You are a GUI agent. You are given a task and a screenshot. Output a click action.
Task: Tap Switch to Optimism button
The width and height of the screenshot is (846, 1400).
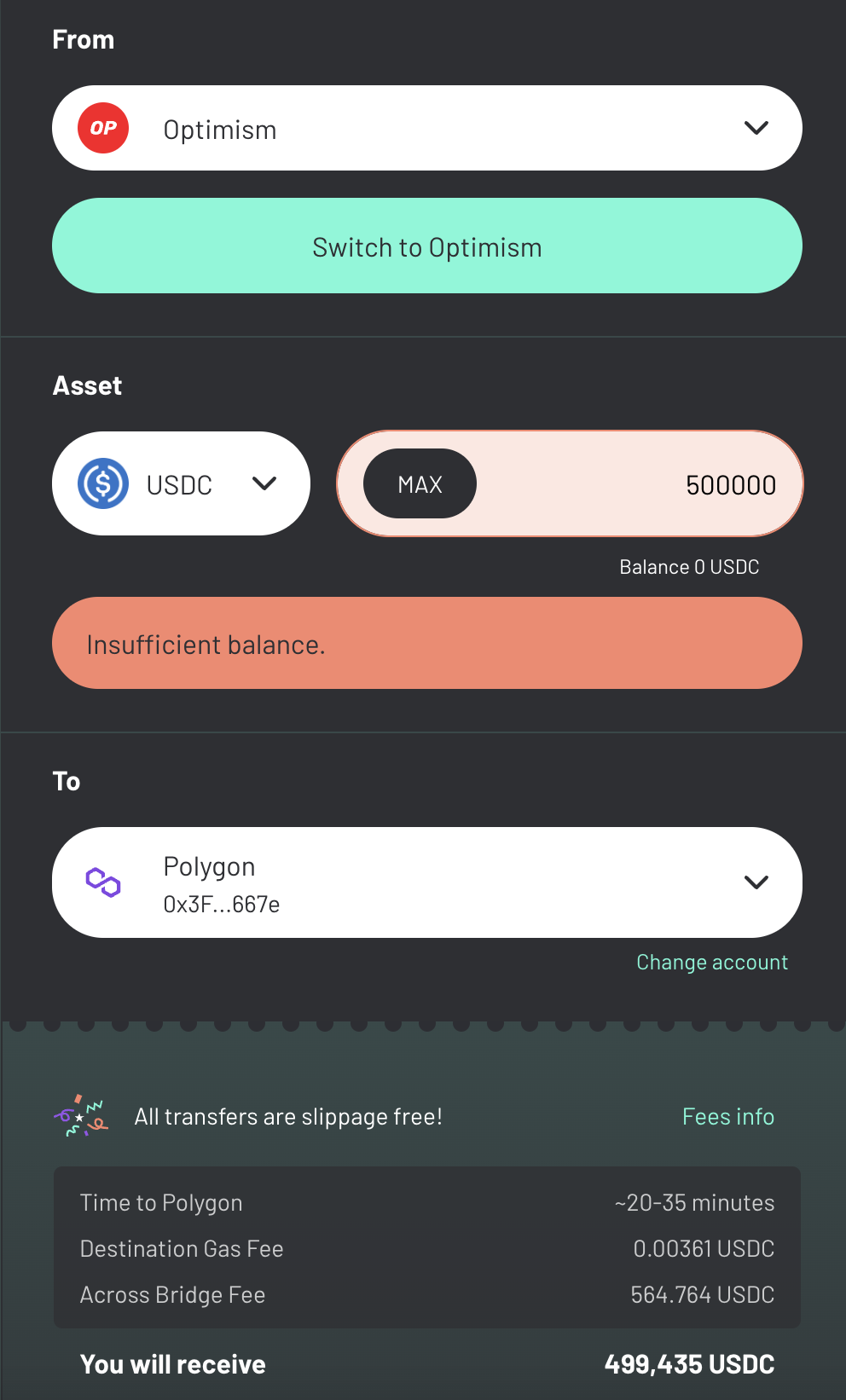(426, 246)
